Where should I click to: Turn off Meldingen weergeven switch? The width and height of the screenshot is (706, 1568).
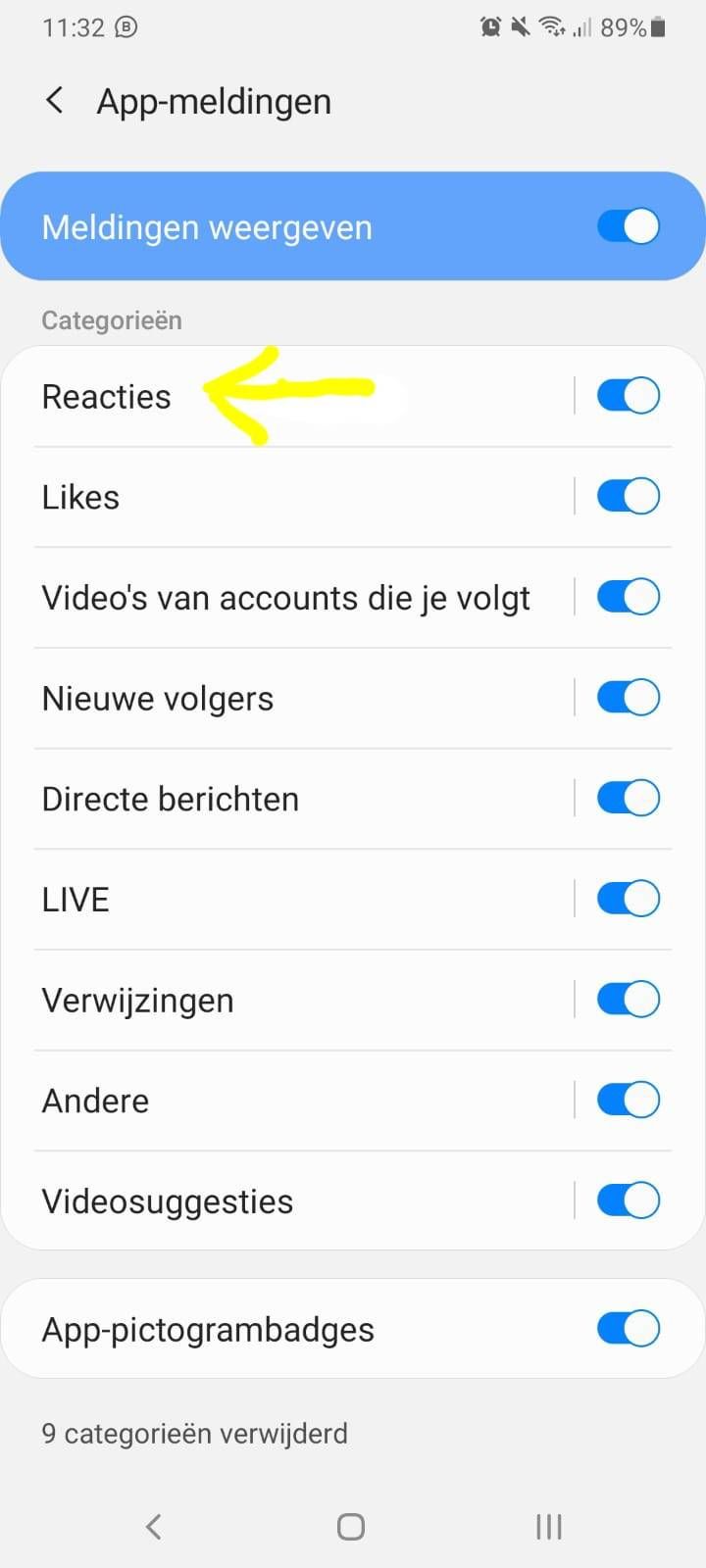pos(629,226)
